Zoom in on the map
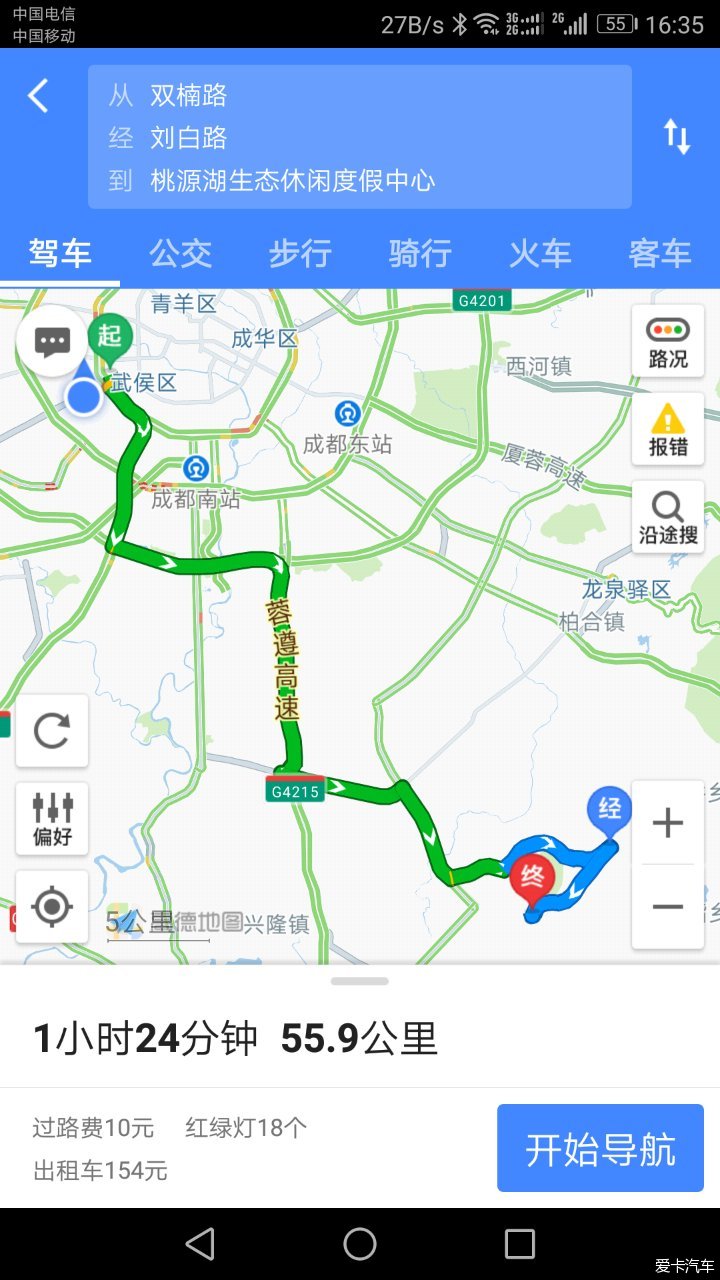Viewport: 720px width, 1280px height. (667, 824)
